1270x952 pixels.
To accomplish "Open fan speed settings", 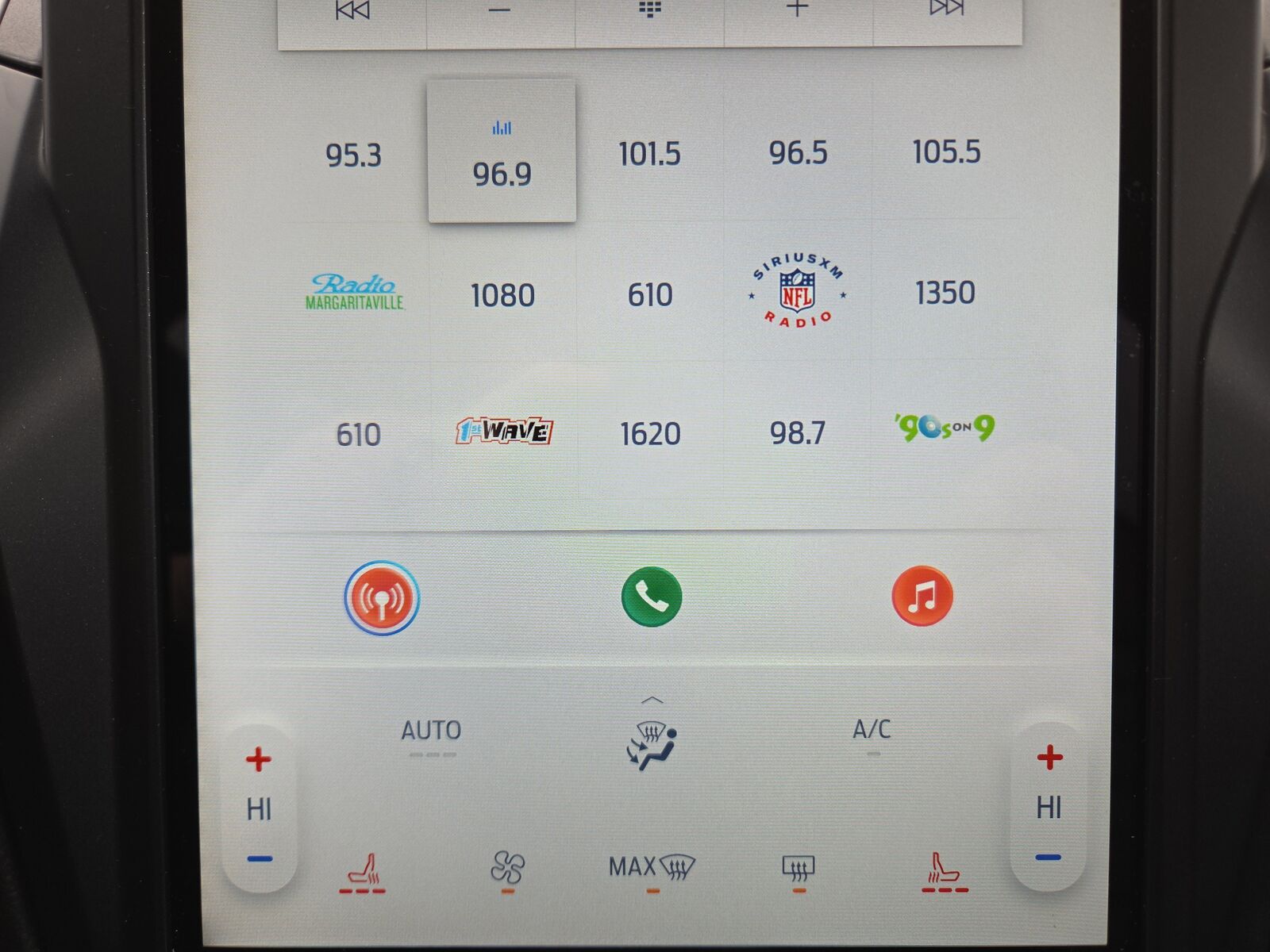I will (507, 867).
